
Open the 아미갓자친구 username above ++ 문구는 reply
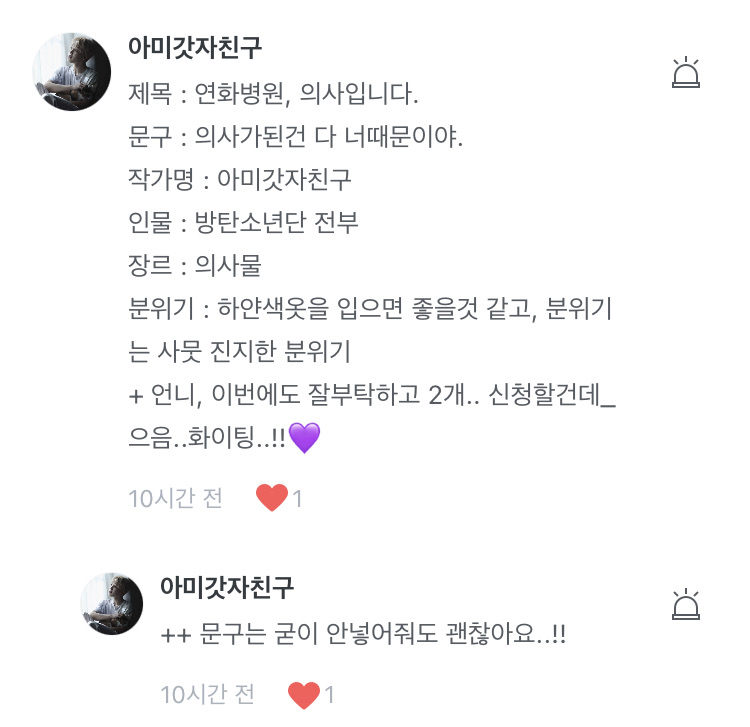[227, 587]
